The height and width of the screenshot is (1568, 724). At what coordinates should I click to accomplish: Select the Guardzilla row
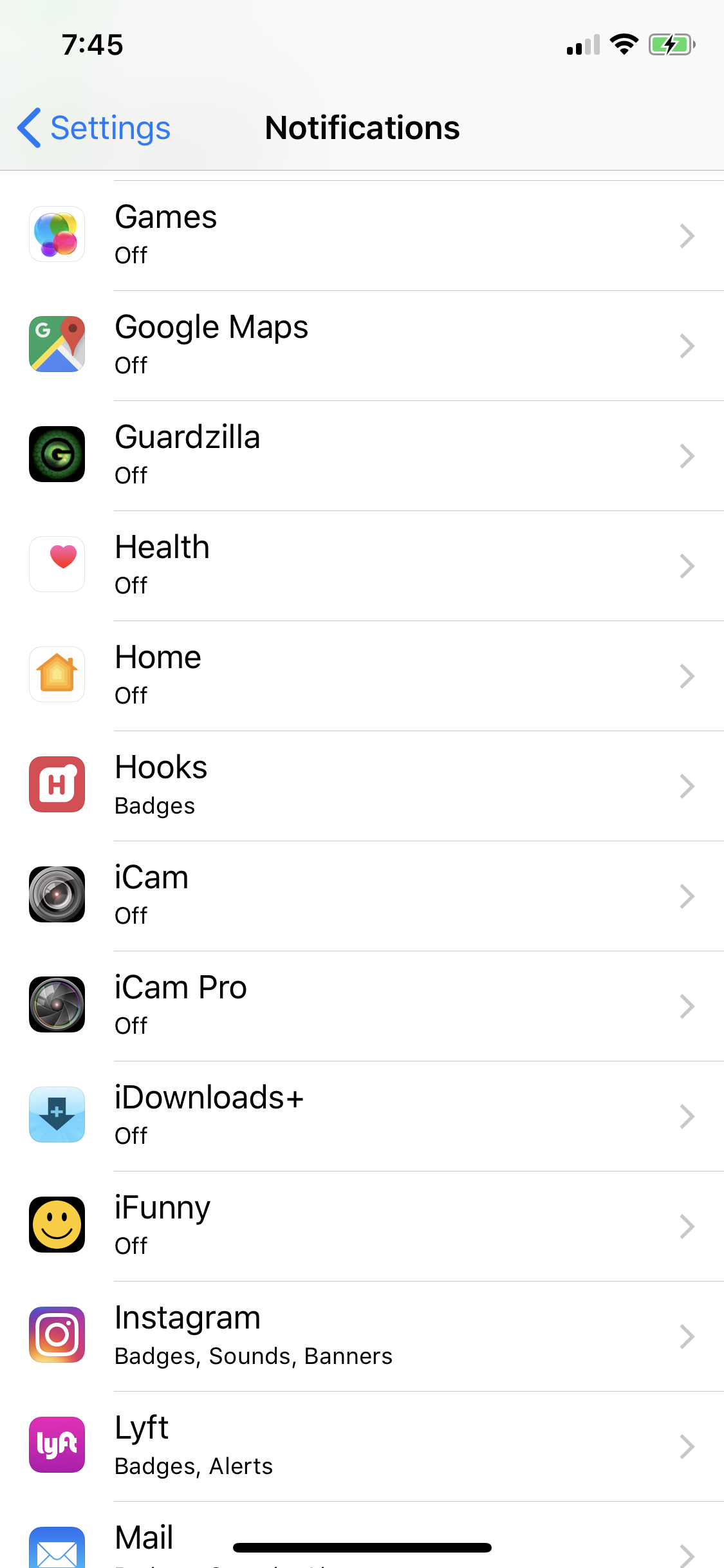click(x=362, y=456)
